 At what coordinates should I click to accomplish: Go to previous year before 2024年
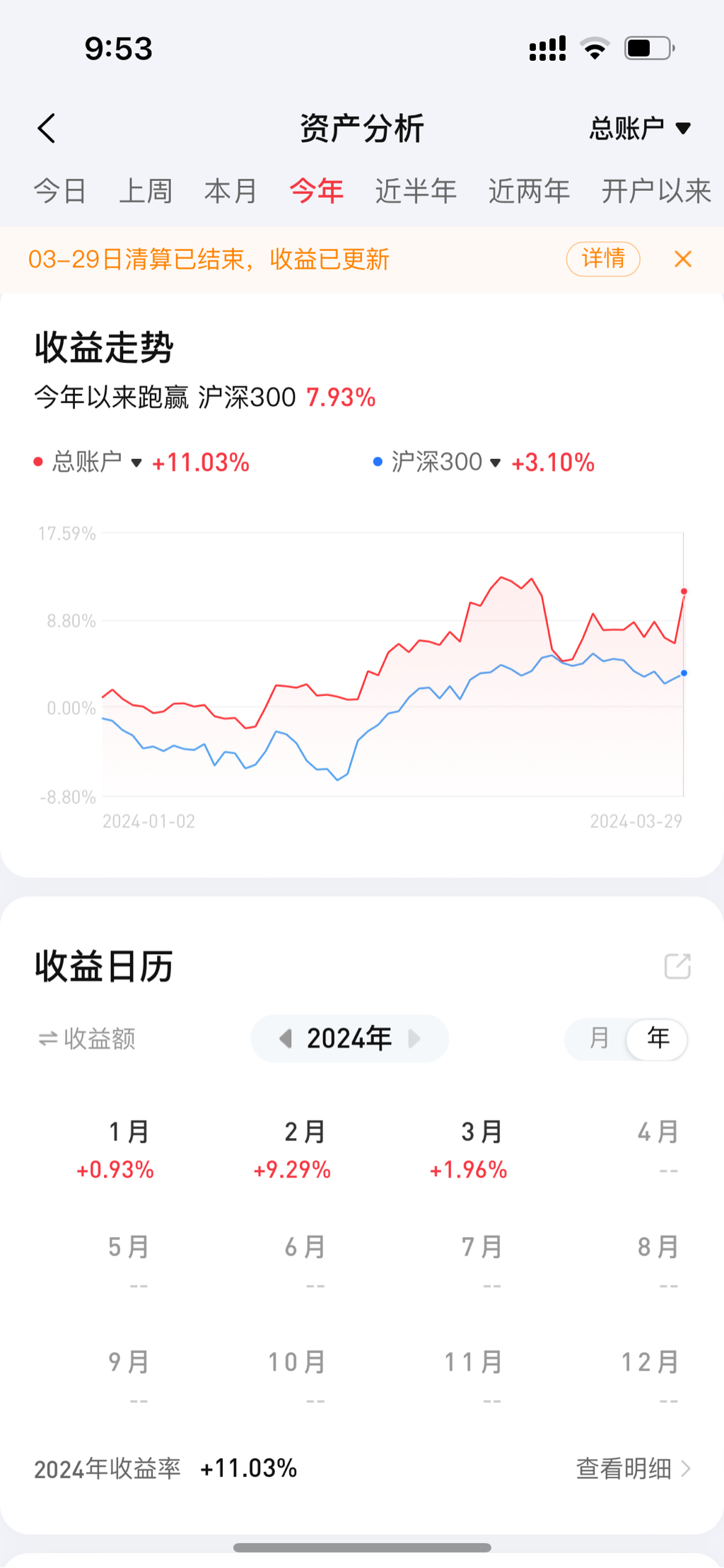[286, 1038]
